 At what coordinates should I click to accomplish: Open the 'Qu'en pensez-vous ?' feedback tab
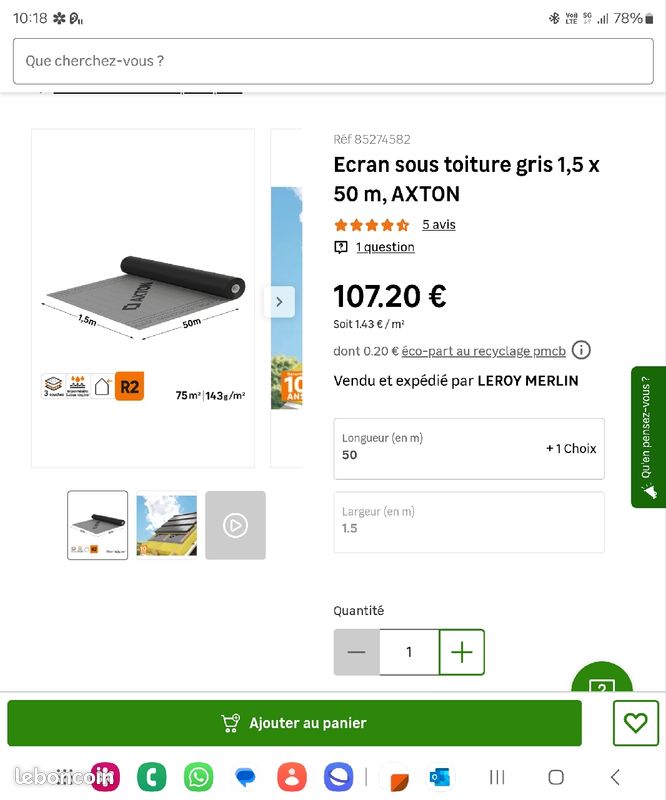pos(648,437)
